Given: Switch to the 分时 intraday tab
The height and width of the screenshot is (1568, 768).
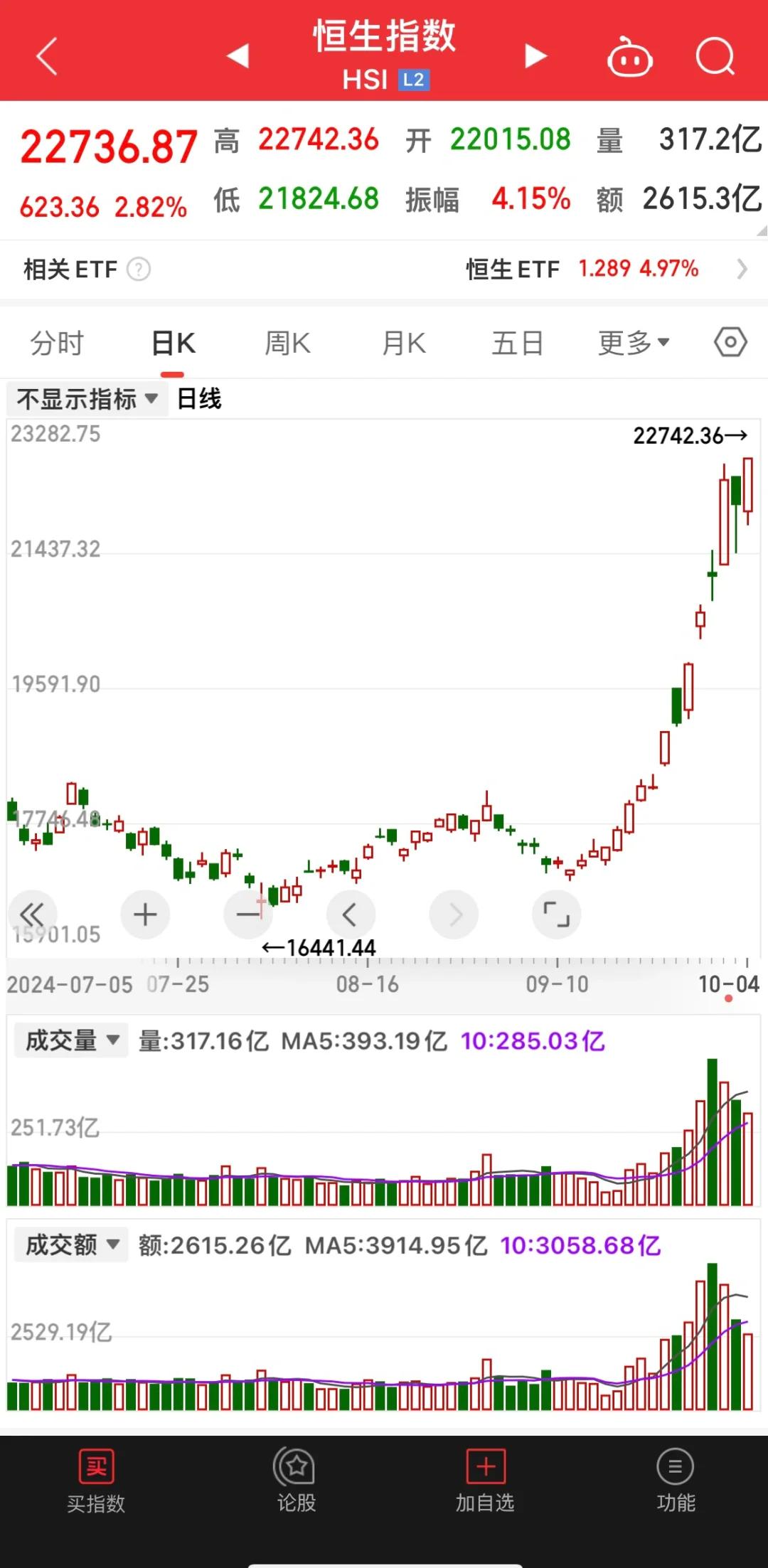Looking at the screenshot, I should pos(58,342).
